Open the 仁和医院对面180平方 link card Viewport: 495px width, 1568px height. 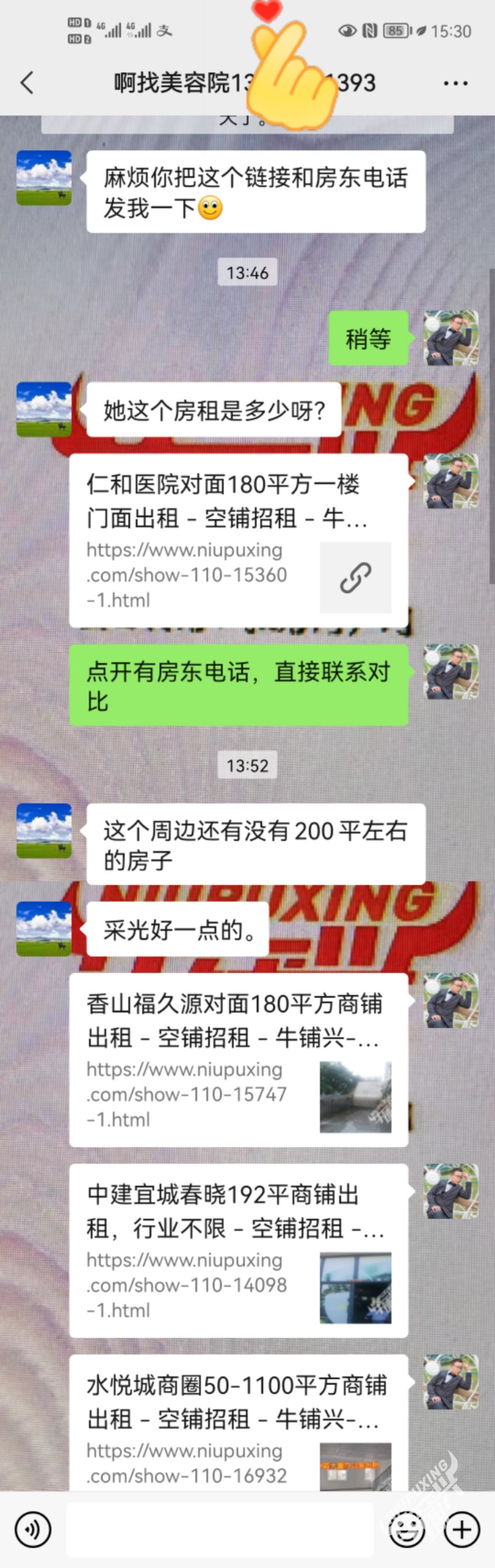[x=238, y=541]
